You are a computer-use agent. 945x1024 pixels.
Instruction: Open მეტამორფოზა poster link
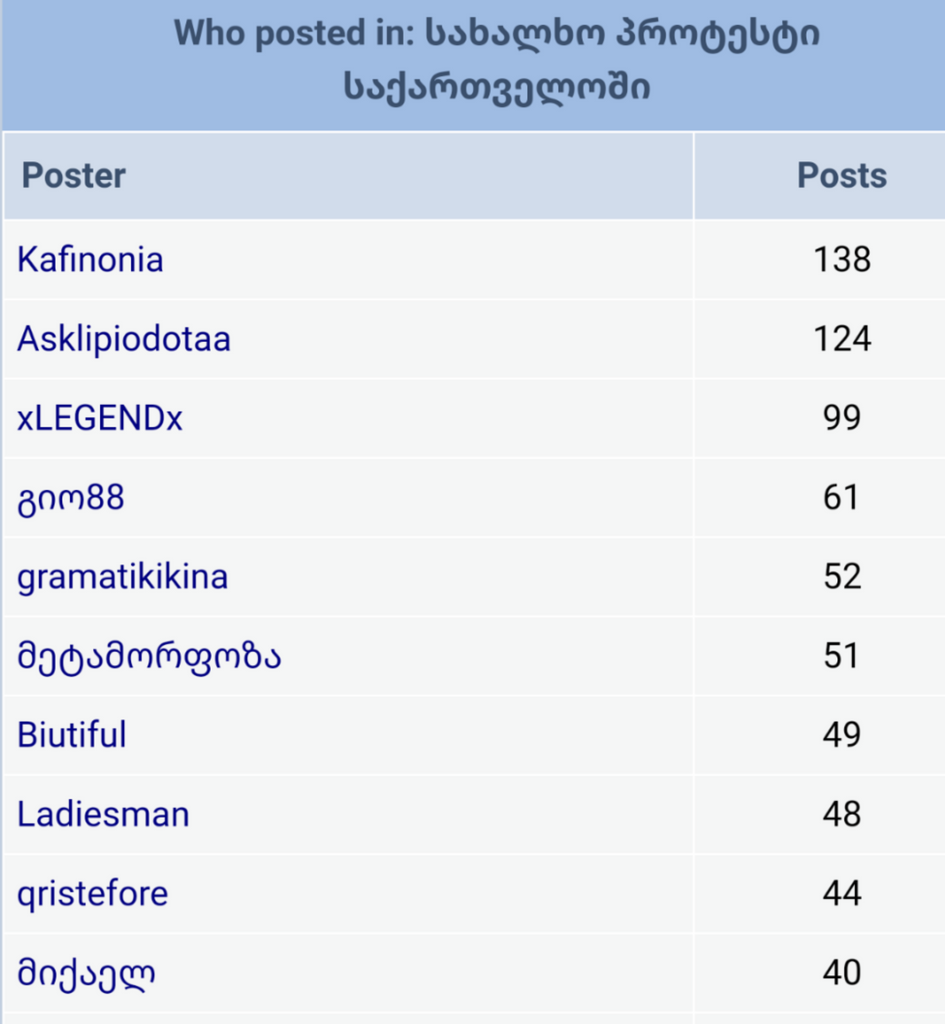[149, 656]
